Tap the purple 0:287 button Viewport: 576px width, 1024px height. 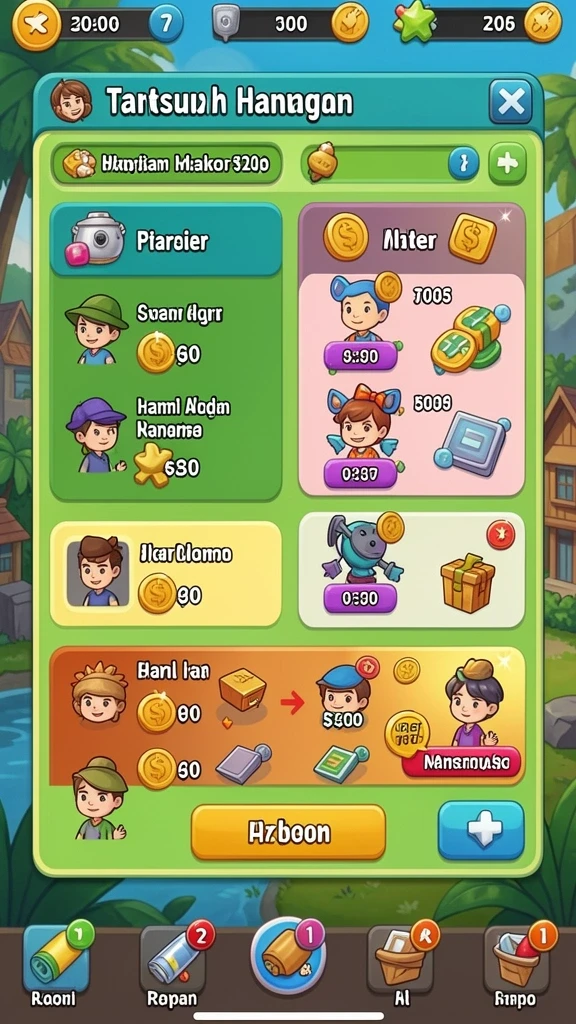[x=360, y=473]
